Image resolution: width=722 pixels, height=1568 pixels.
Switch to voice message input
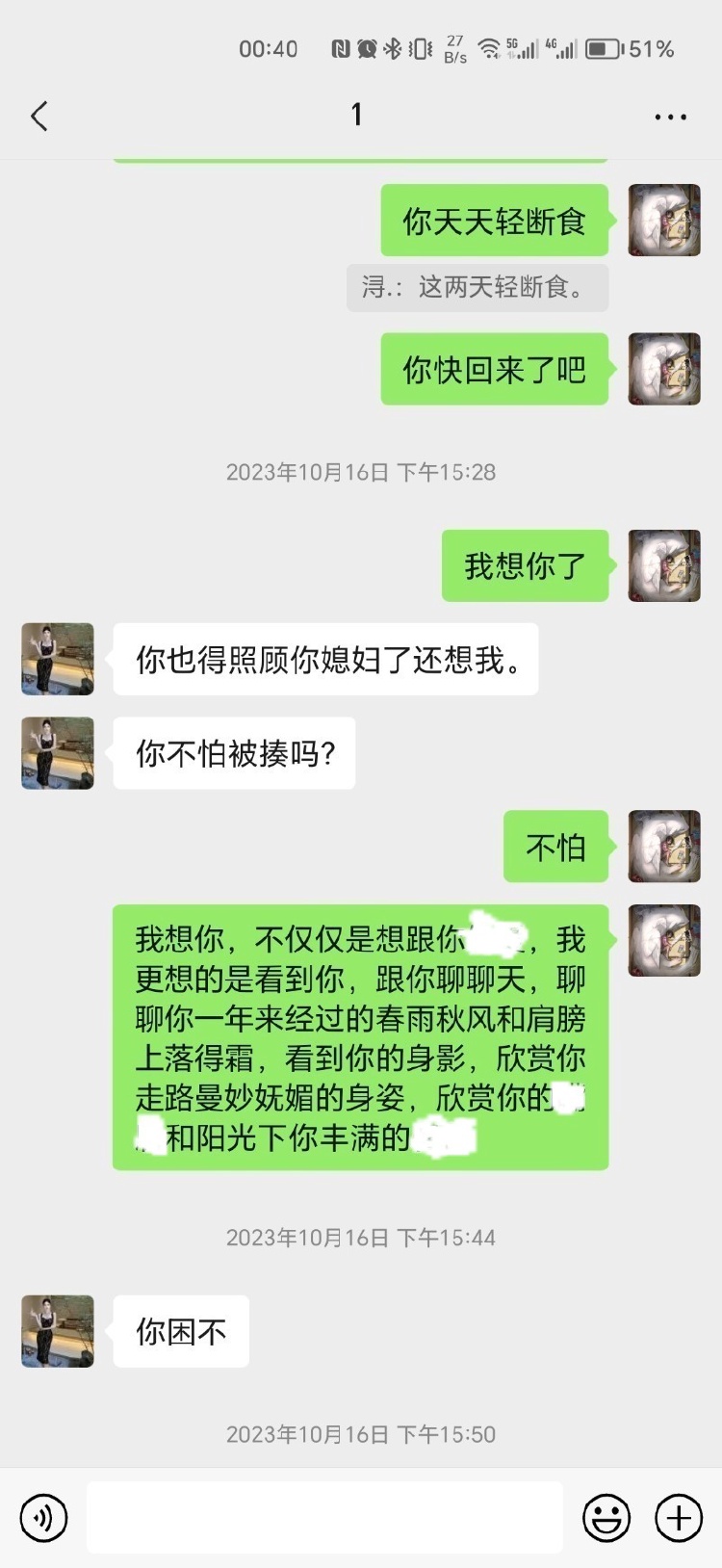[43, 1518]
